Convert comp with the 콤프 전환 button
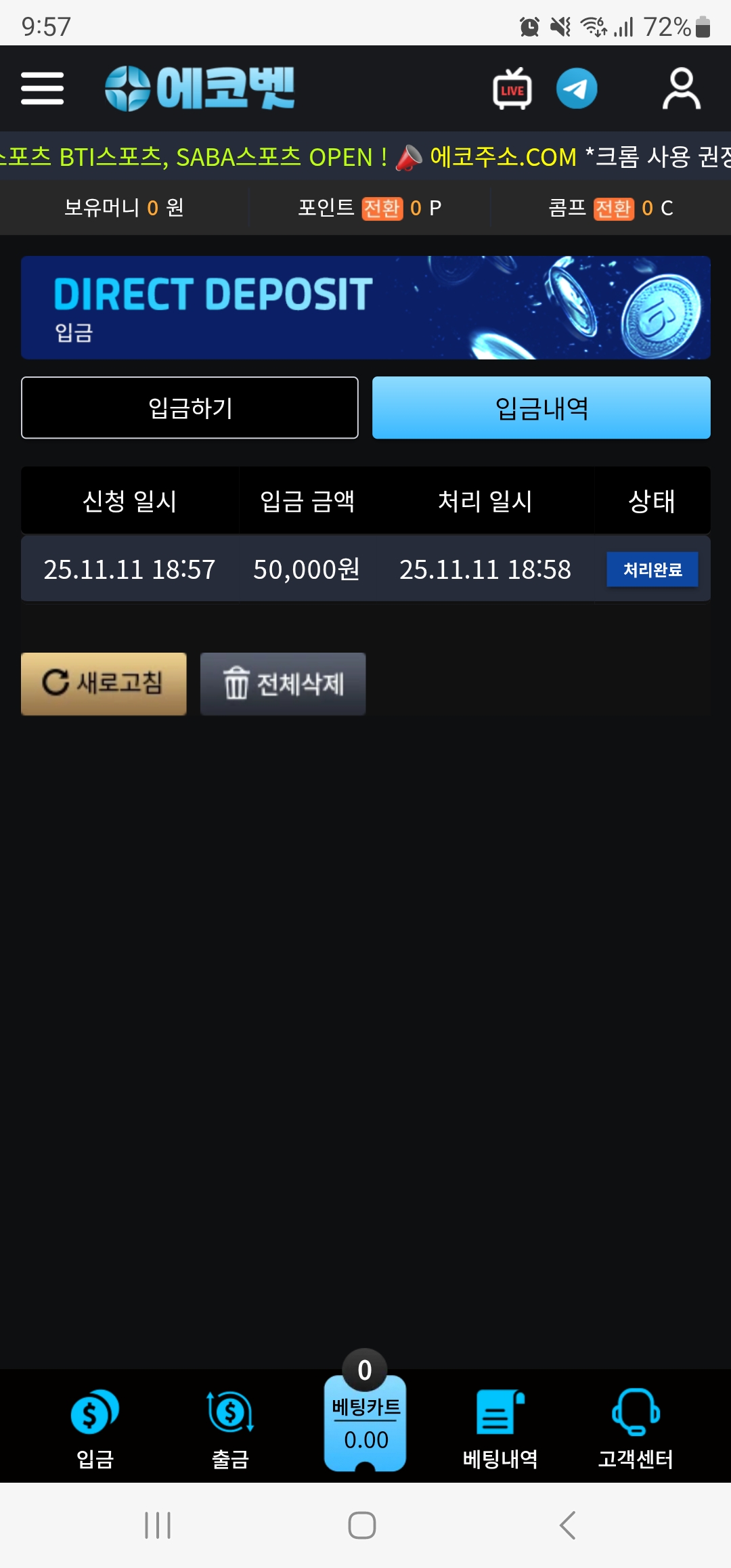Viewport: 731px width, 1568px height. click(x=613, y=208)
